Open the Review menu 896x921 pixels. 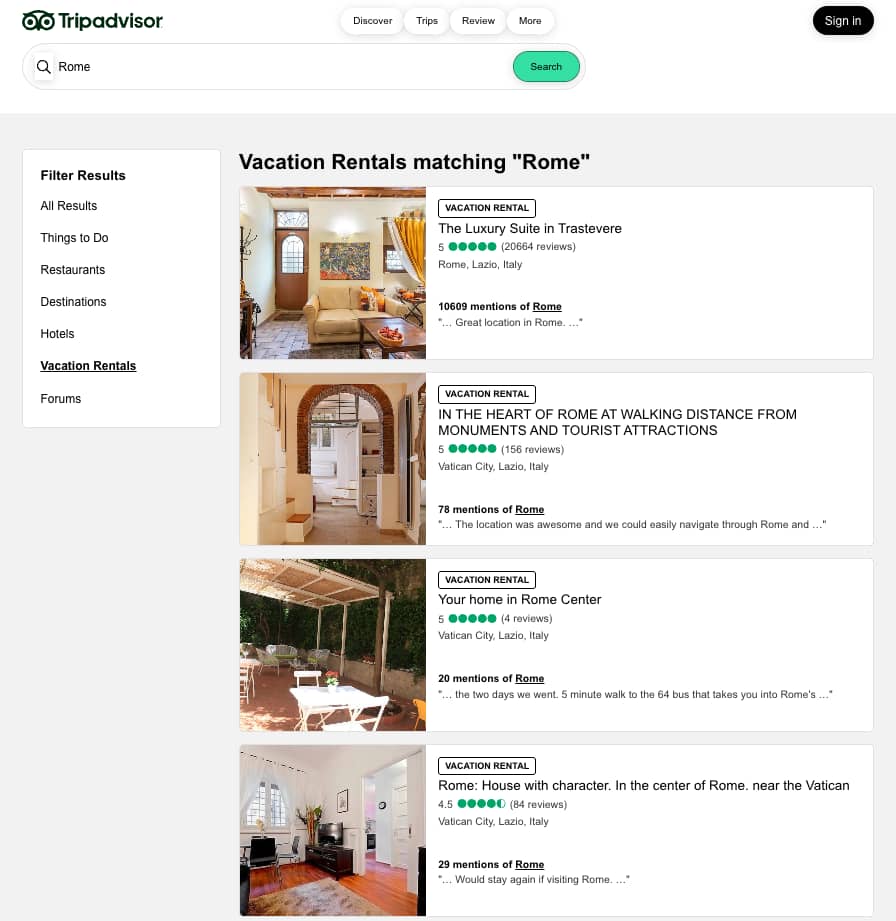pyautogui.click(x=477, y=20)
